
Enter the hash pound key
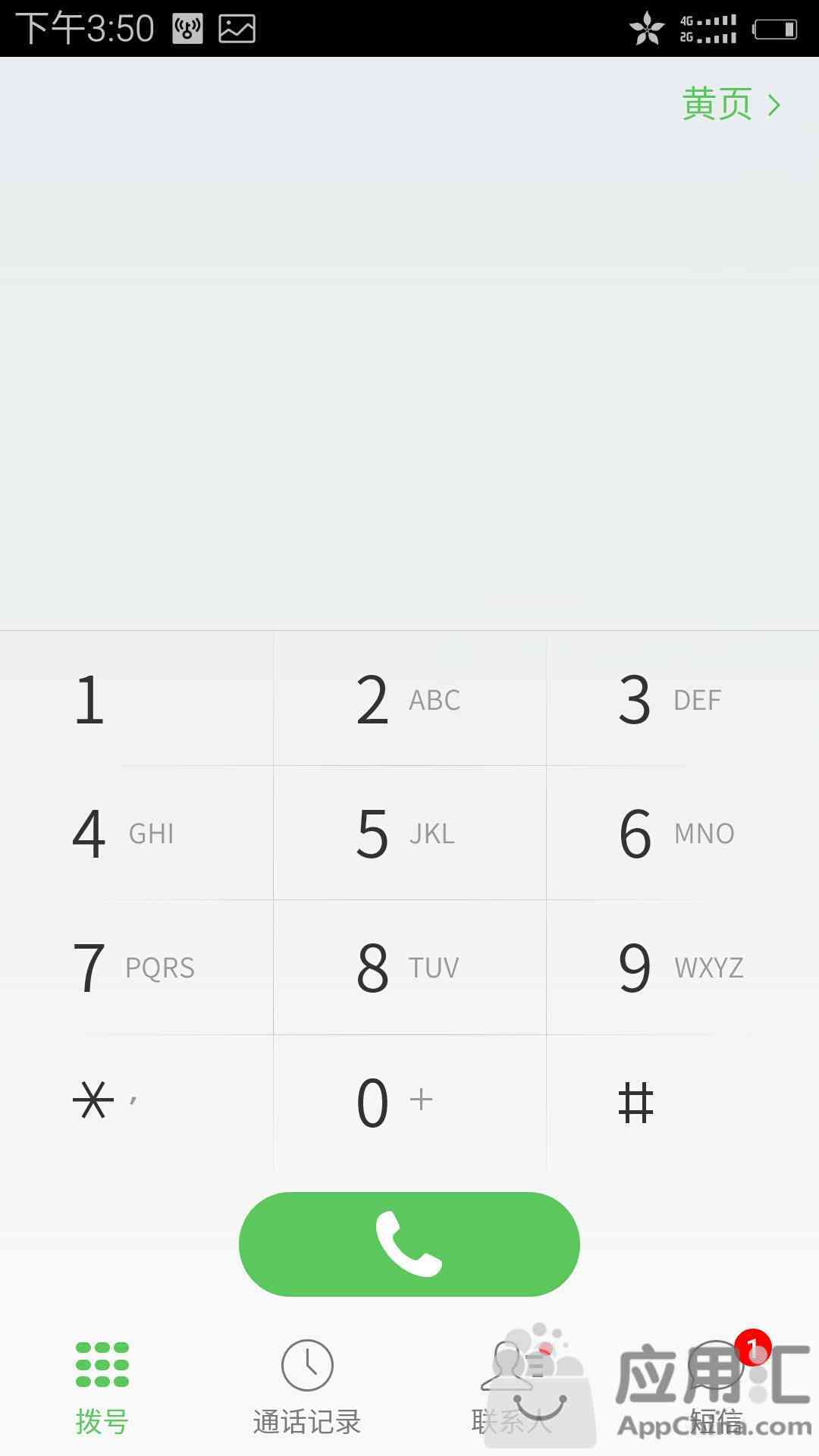(682, 1102)
